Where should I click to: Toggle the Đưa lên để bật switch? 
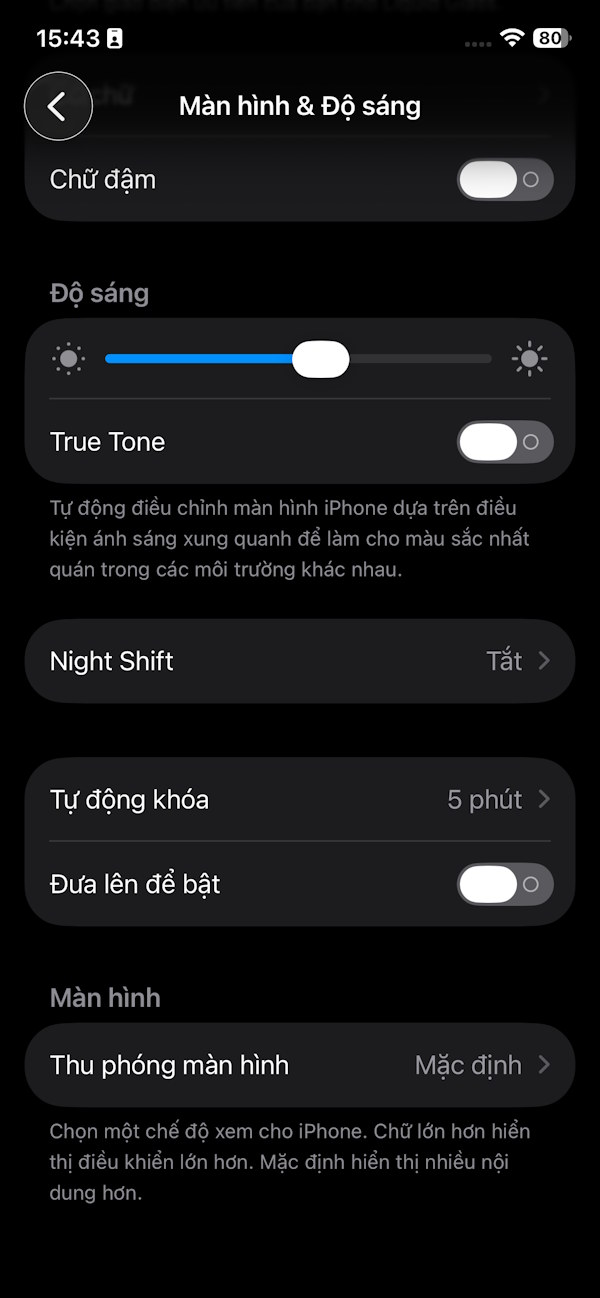pos(504,884)
